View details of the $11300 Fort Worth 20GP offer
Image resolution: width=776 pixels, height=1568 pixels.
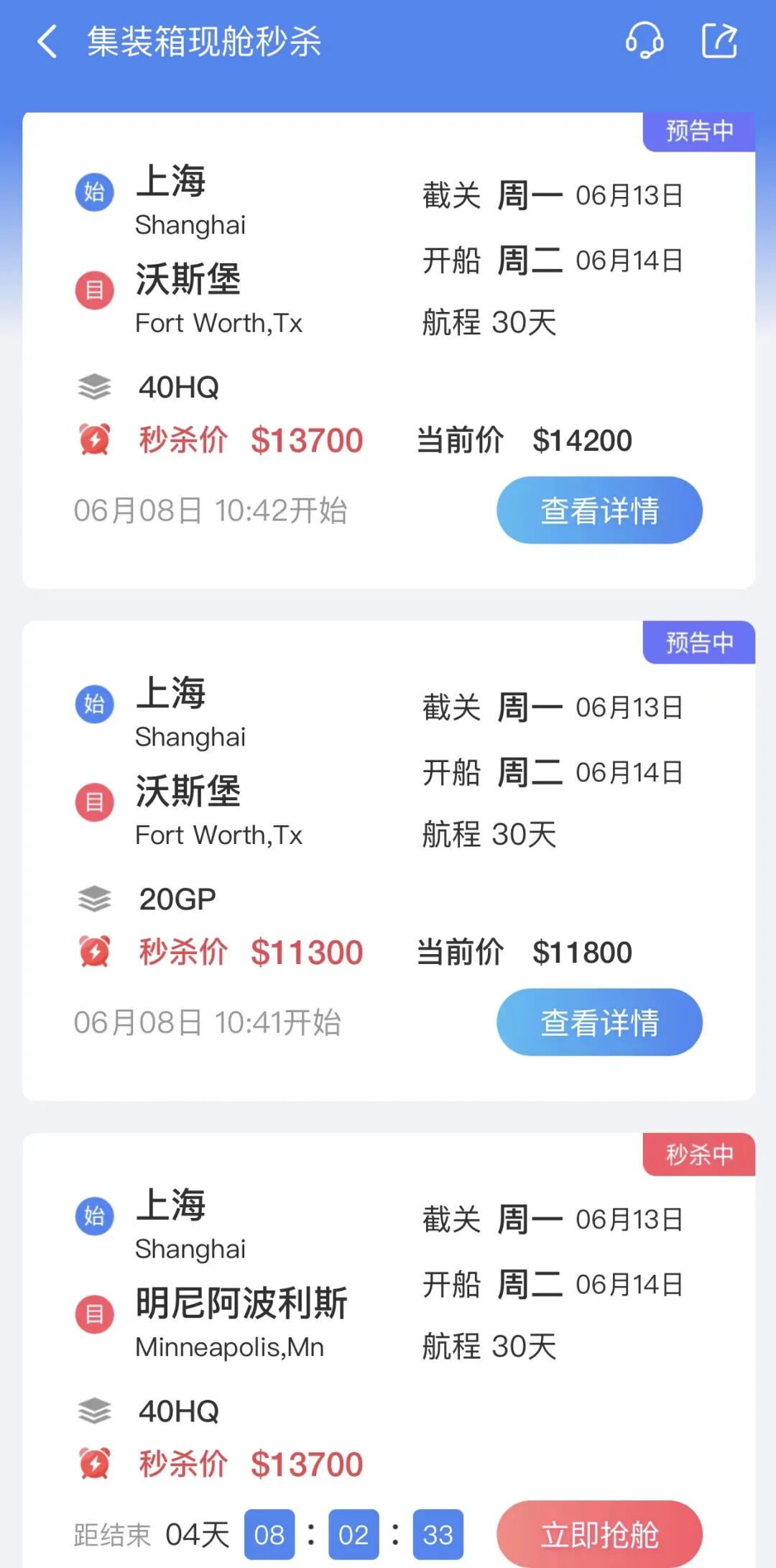599,1022
